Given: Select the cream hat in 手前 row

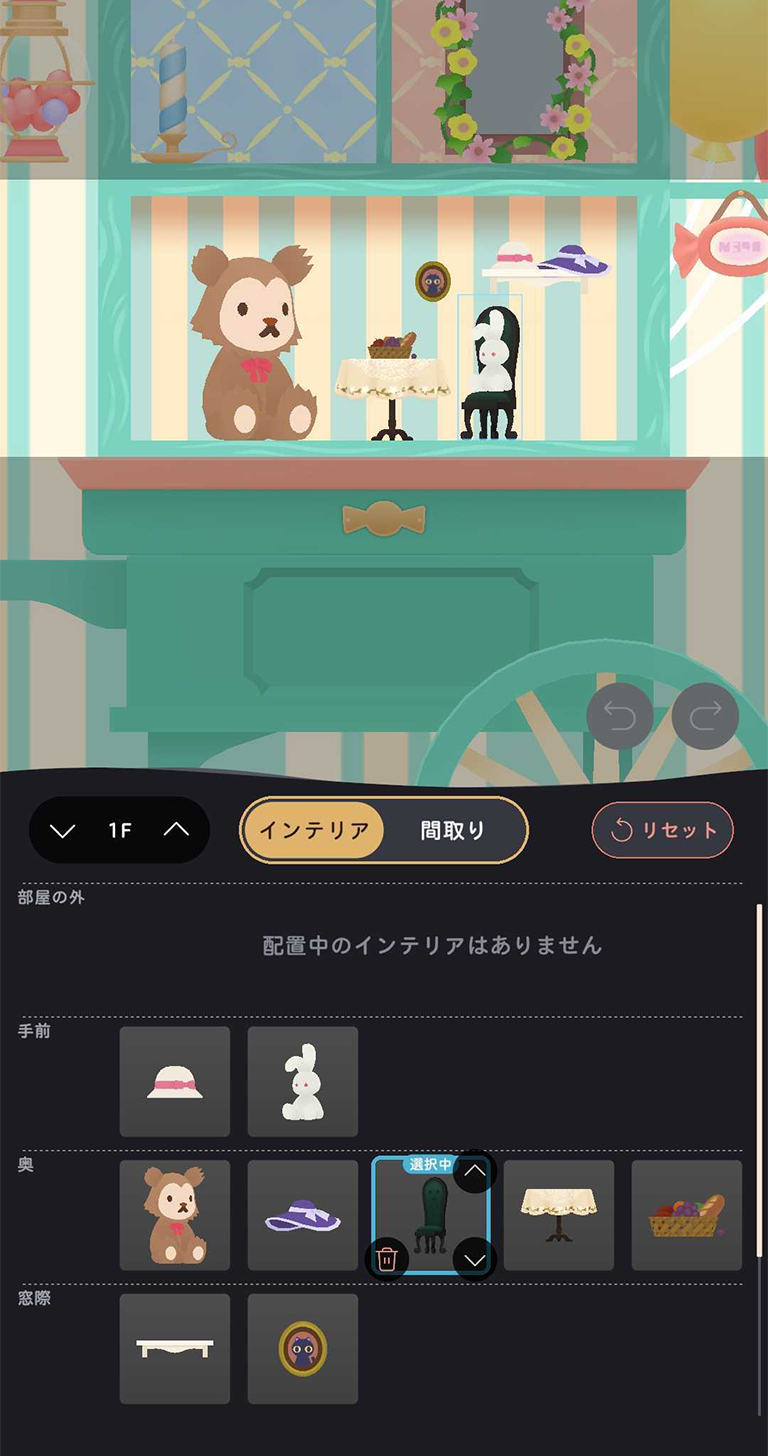Looking at the screenshot, I should coord(175,1081).
